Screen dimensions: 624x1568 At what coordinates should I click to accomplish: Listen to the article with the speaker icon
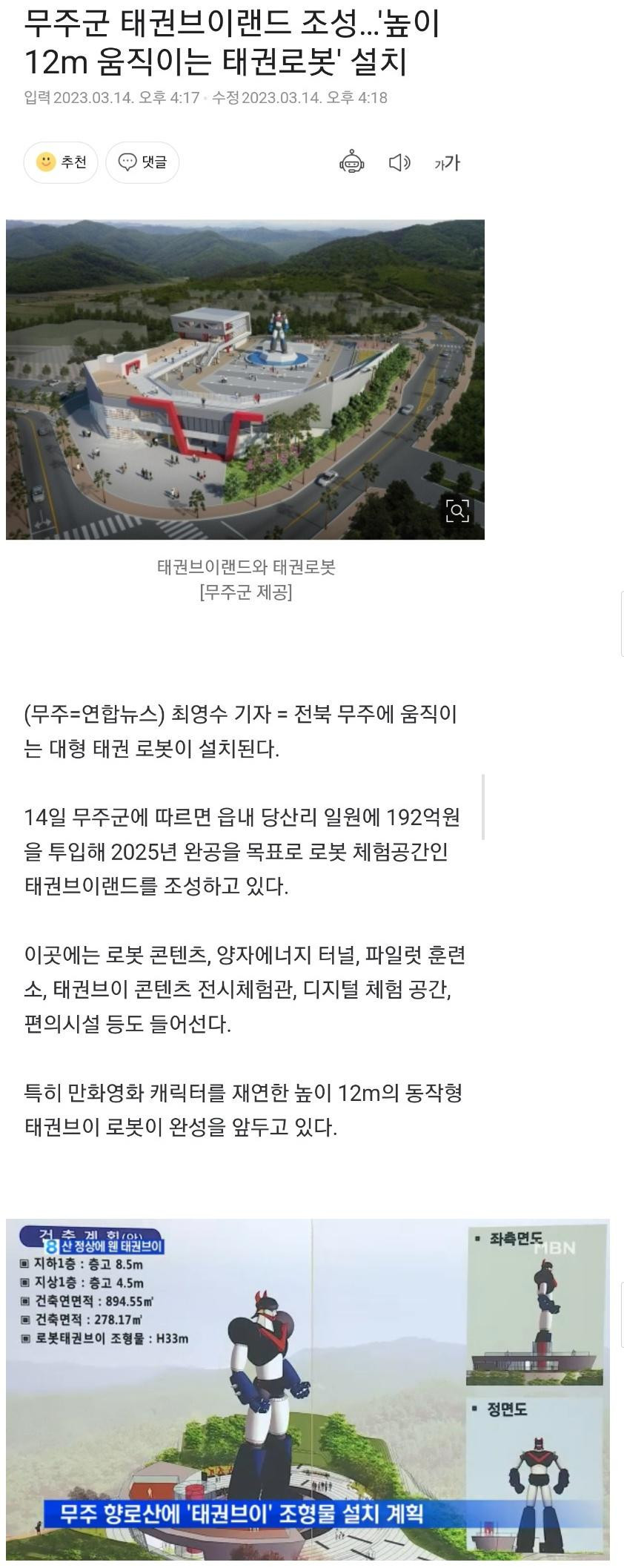click(399, 162)
